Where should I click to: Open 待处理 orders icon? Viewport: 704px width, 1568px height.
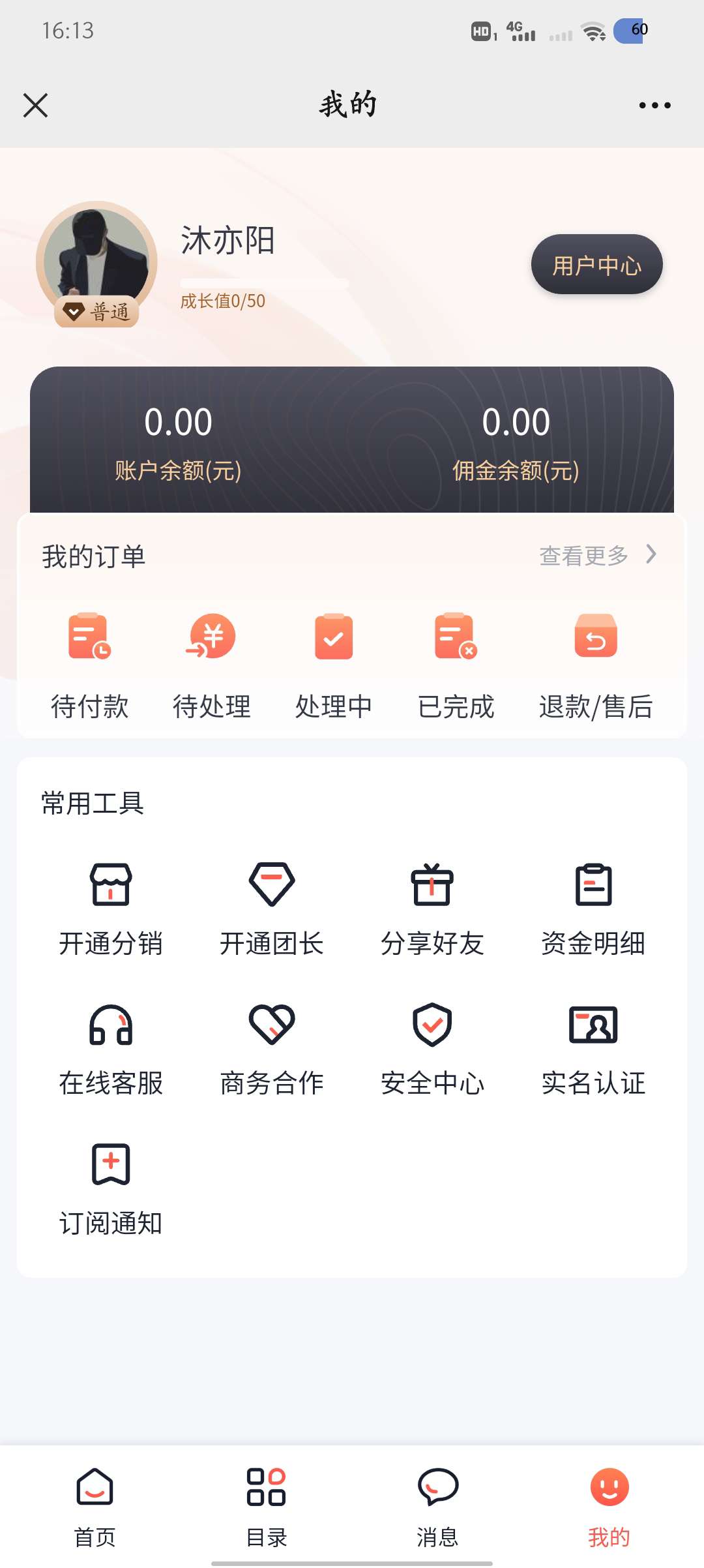click(x=211, y=663)
